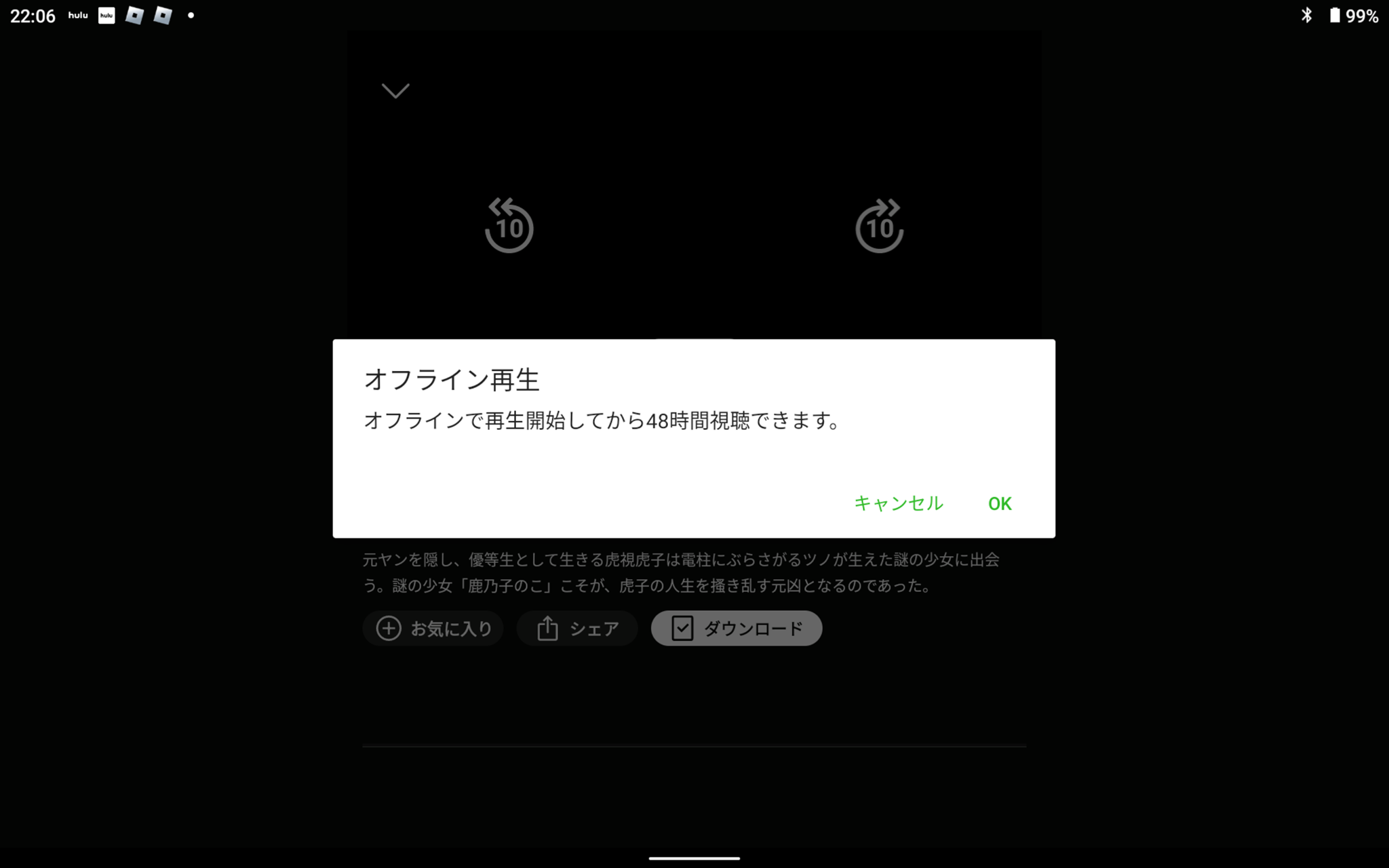The image size is (1389, 868).
Task: Rewind the video 10 seconds
Action: tap(509, 226)
